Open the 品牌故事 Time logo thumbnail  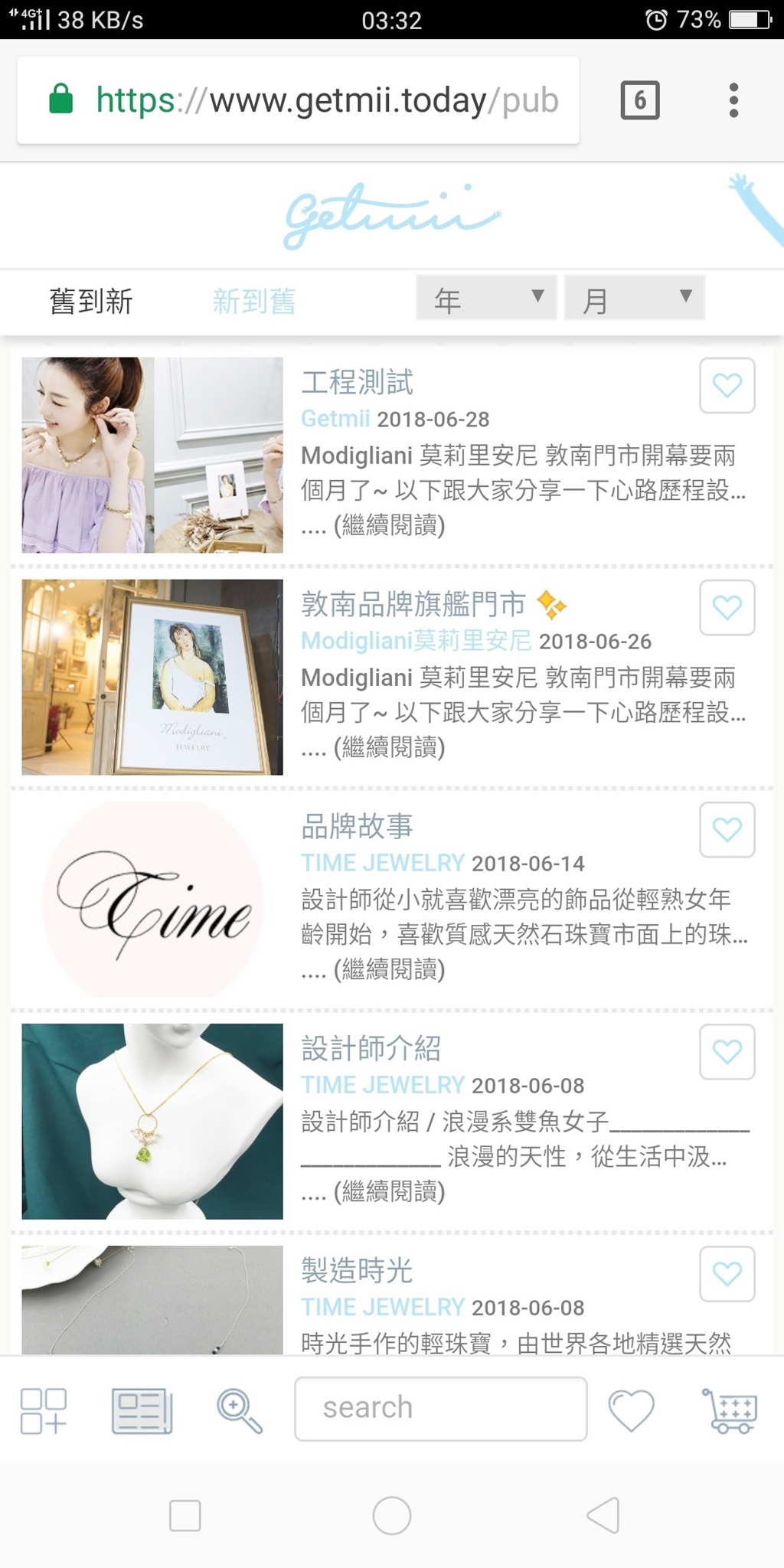pos(152,899)
